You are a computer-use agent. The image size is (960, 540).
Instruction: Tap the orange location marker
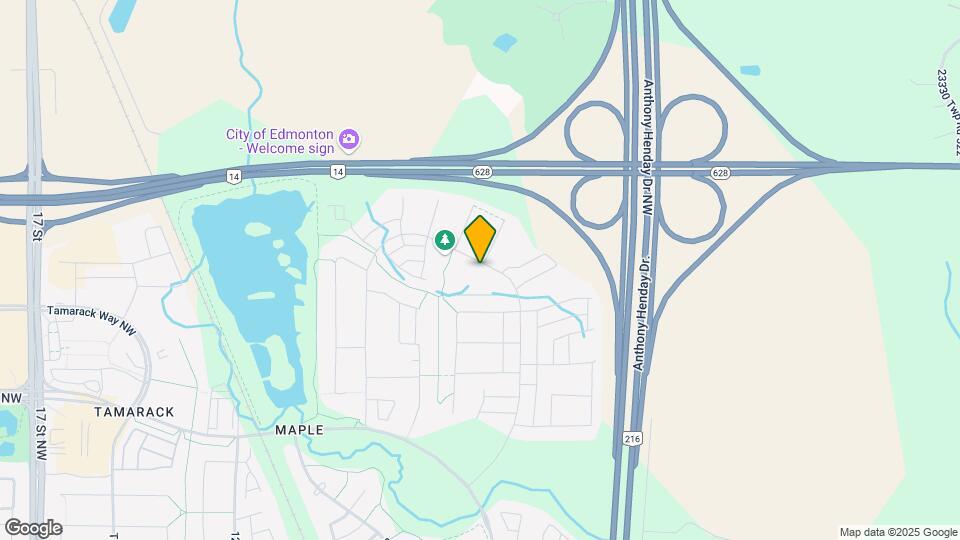[x=480, y=238]
